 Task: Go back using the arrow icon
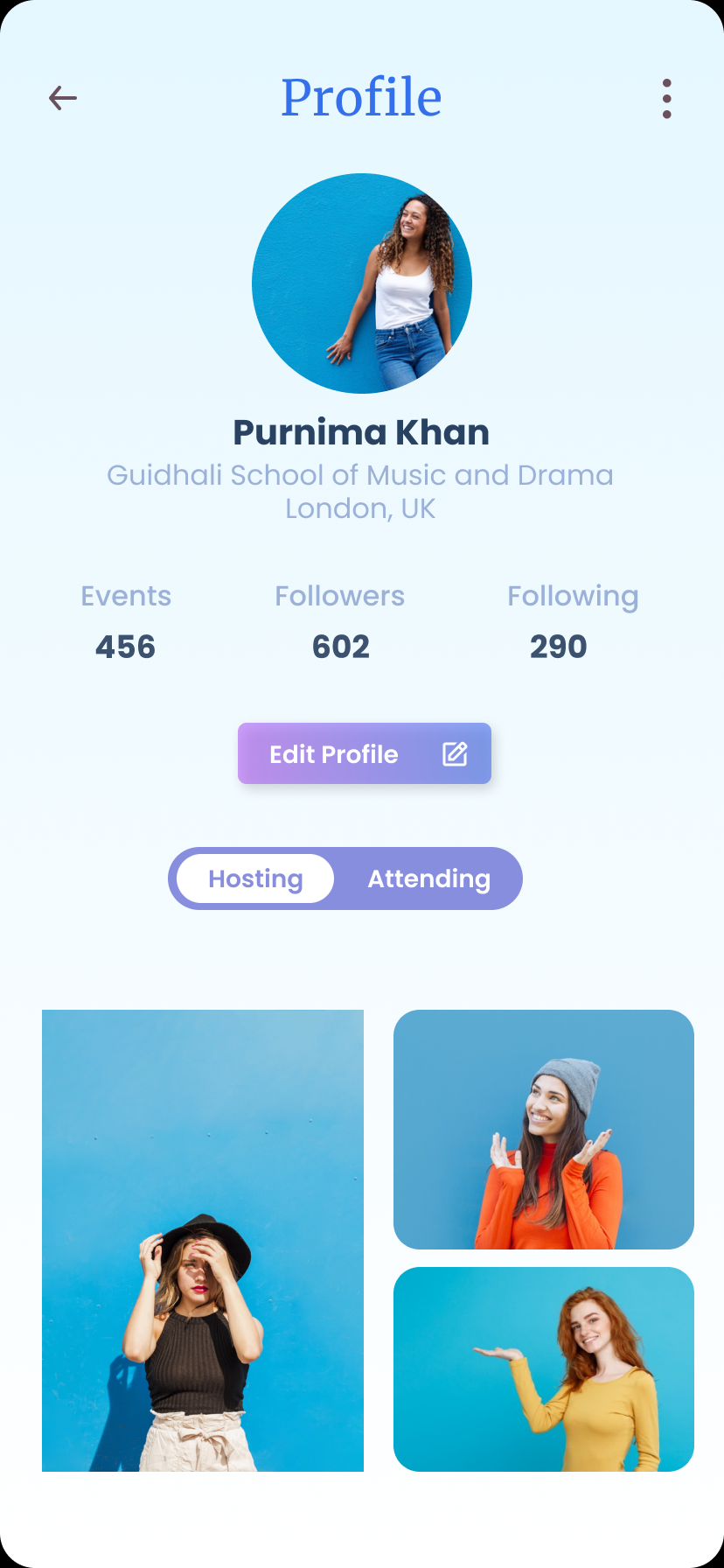tap(63, 98)
